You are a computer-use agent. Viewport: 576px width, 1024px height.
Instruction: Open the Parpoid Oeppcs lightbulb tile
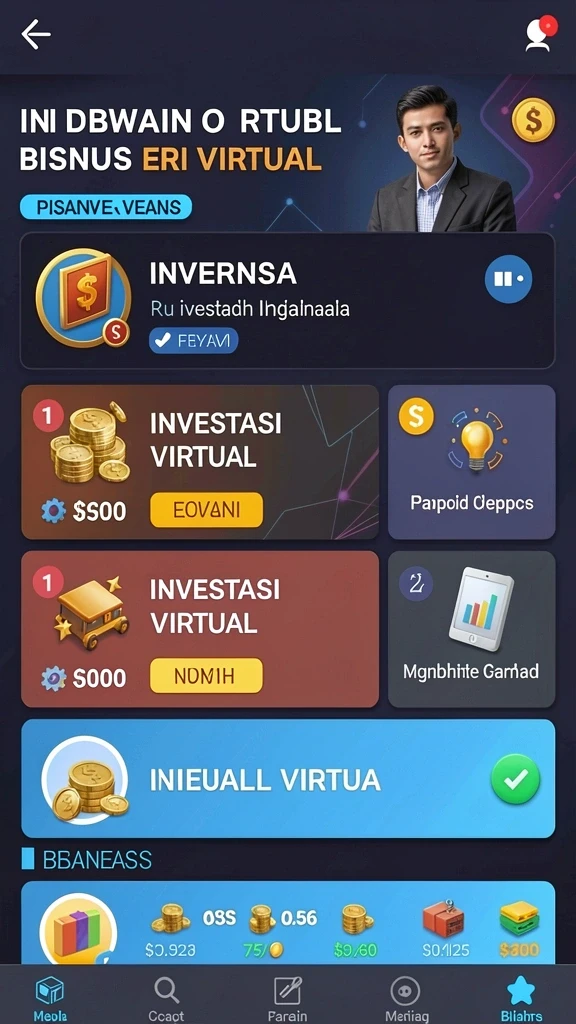[x=472, y=462]
